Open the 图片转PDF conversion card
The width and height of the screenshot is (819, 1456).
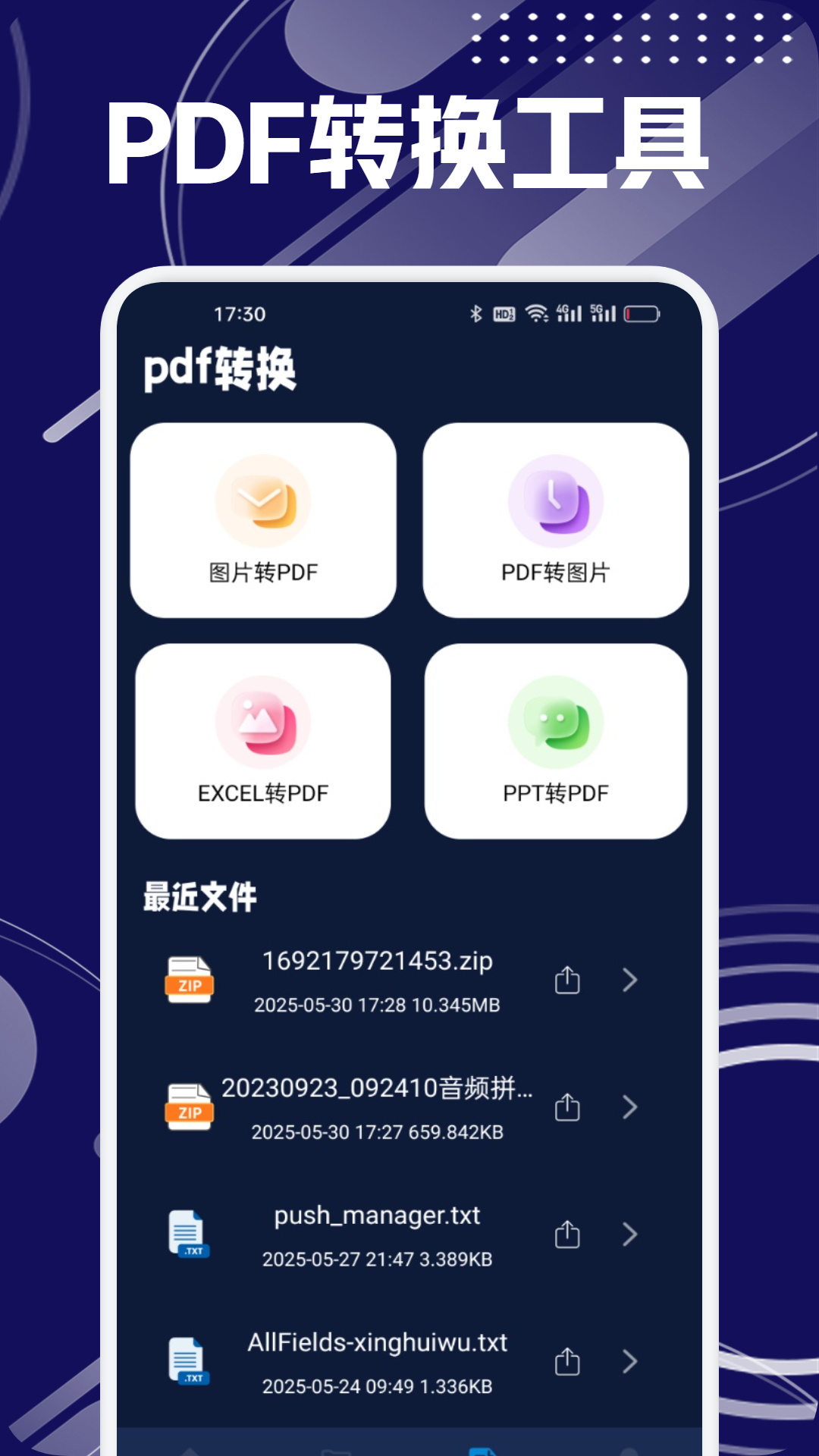[x=263, y=519]
